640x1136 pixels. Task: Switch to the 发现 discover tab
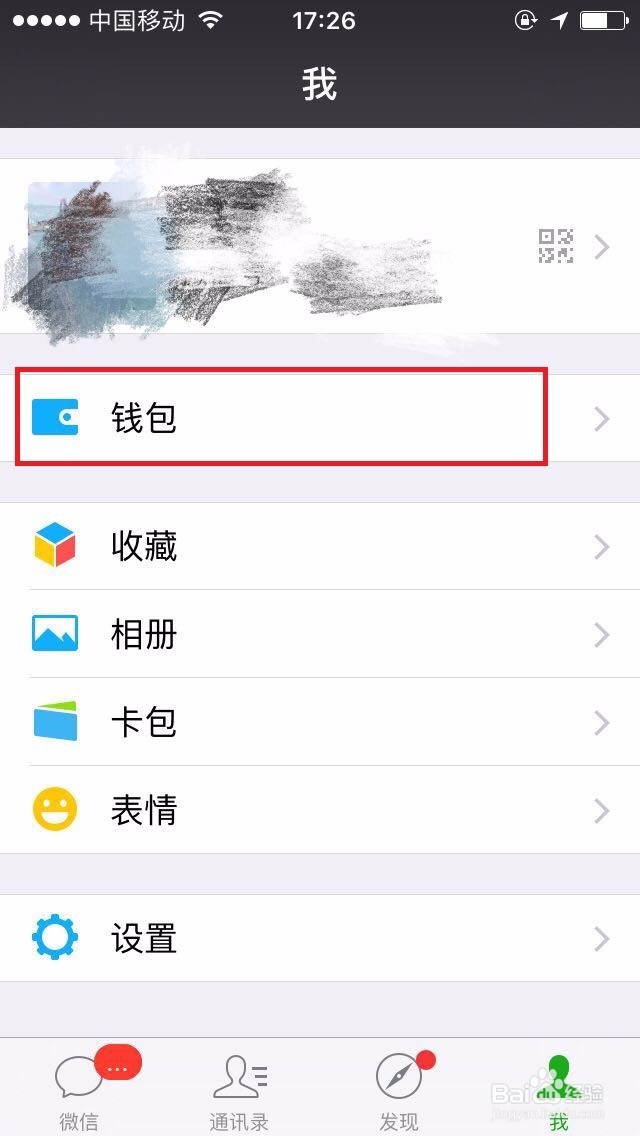[400, 1090]
